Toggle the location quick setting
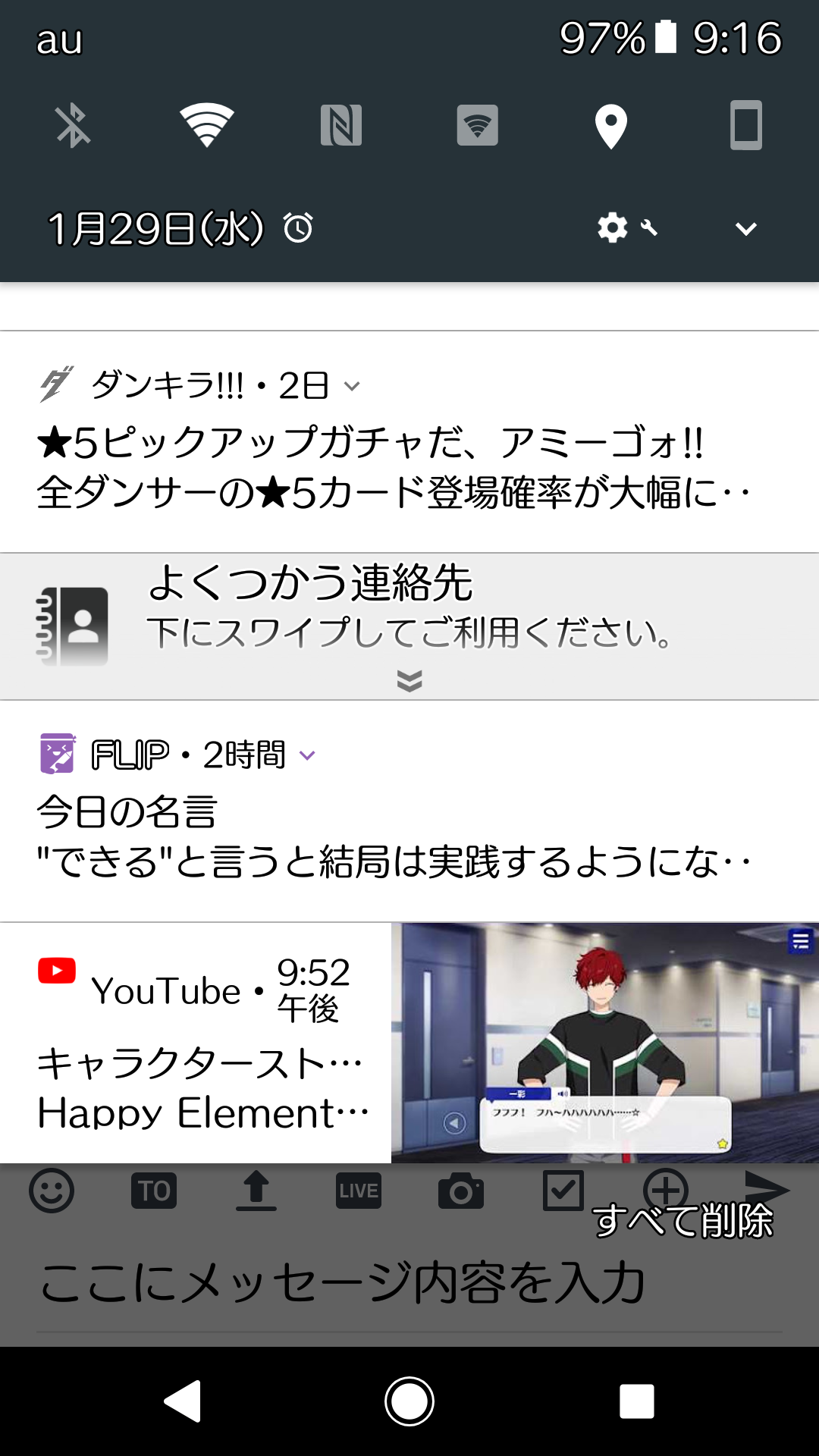 click(610, 125)
